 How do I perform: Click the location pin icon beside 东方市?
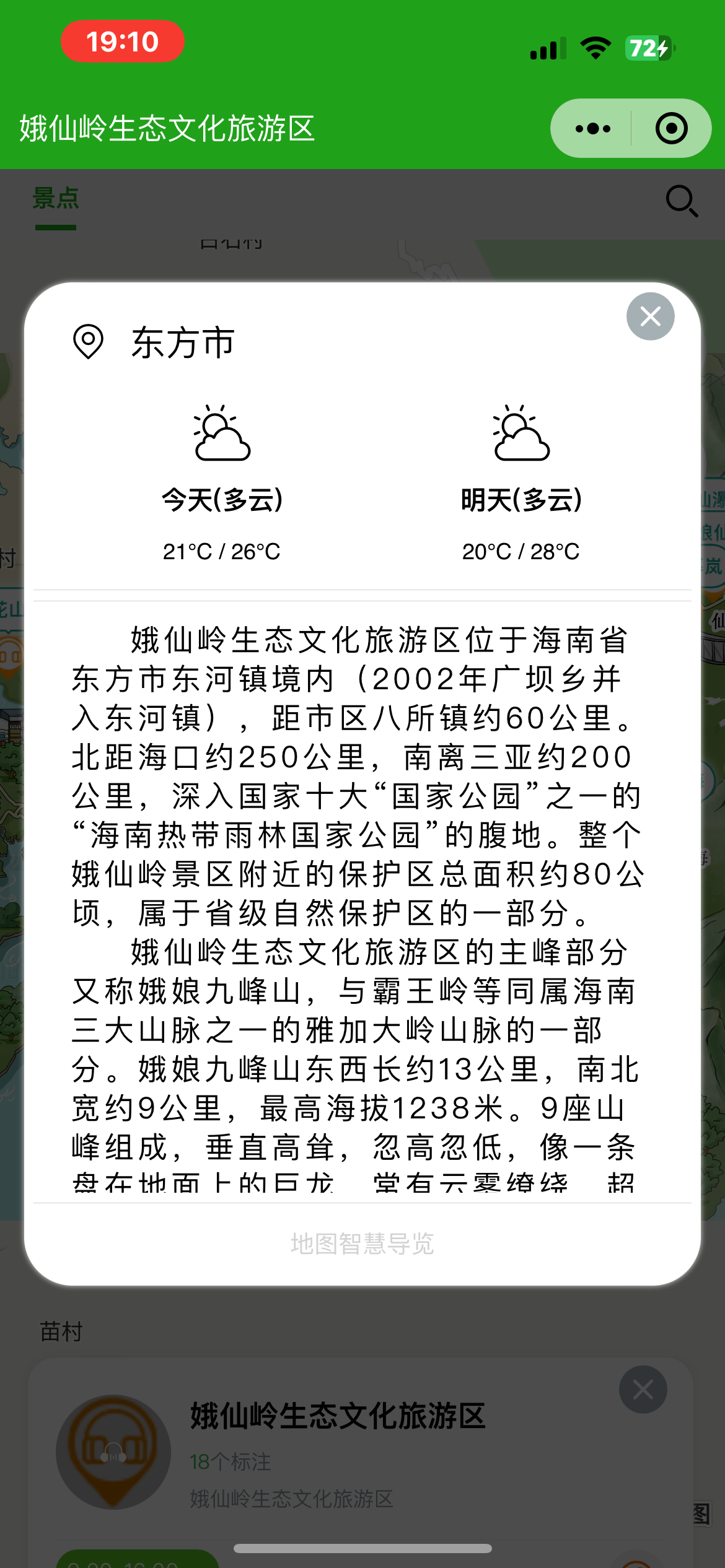point(87,342)
